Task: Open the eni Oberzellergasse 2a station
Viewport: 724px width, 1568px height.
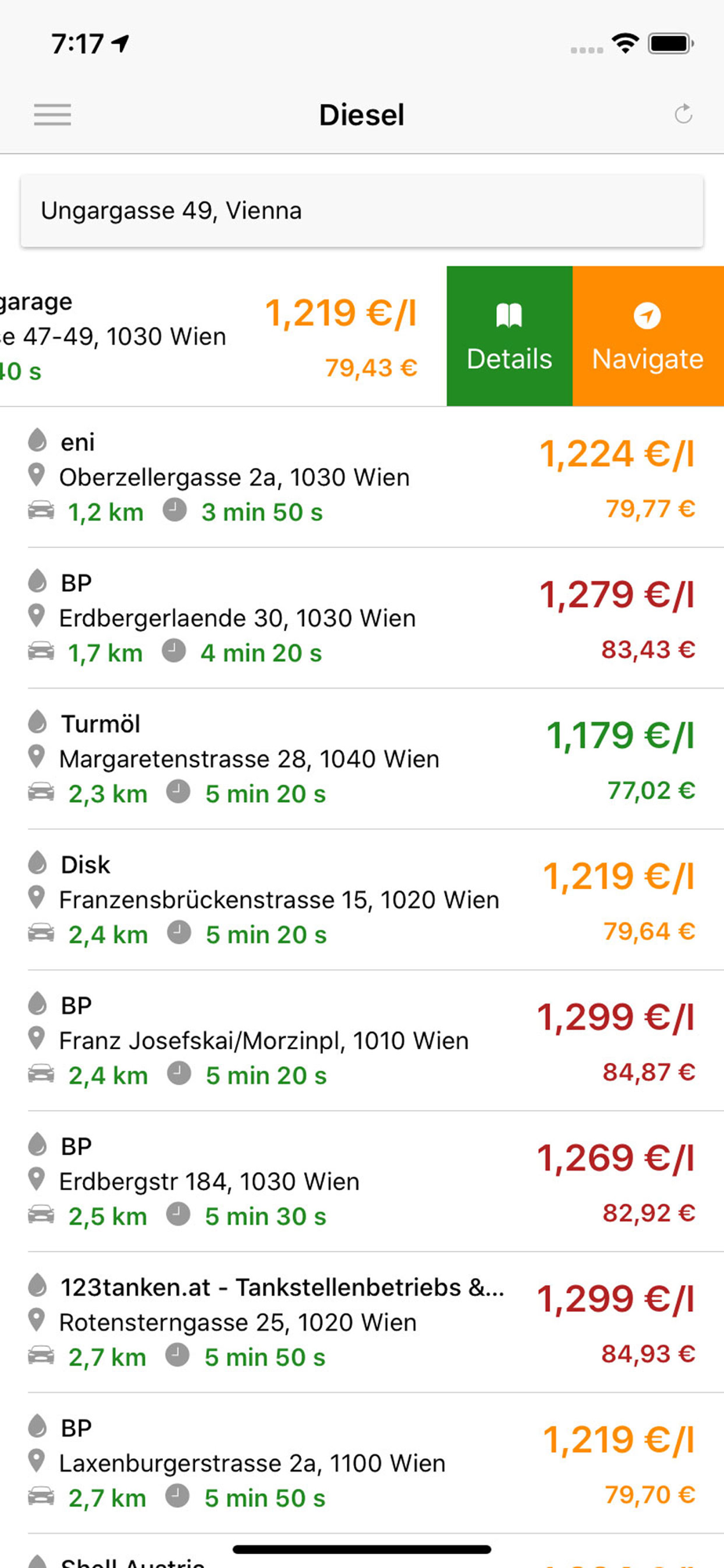Action: pos(362,477)
